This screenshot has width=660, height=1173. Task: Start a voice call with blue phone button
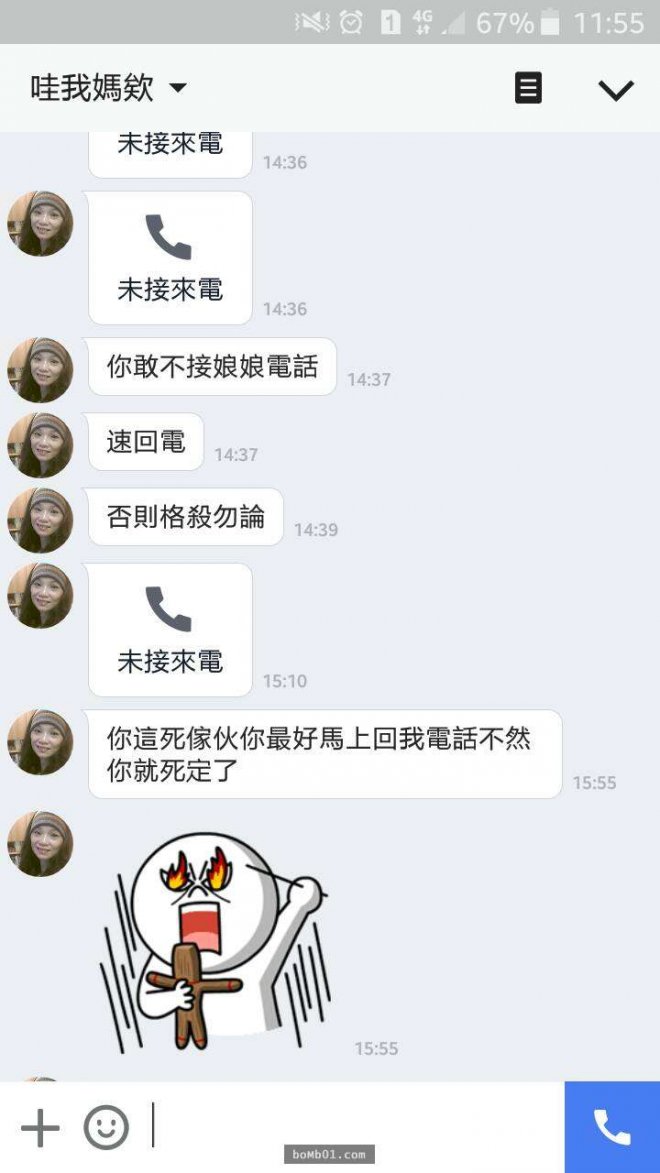pos(612,1127)
